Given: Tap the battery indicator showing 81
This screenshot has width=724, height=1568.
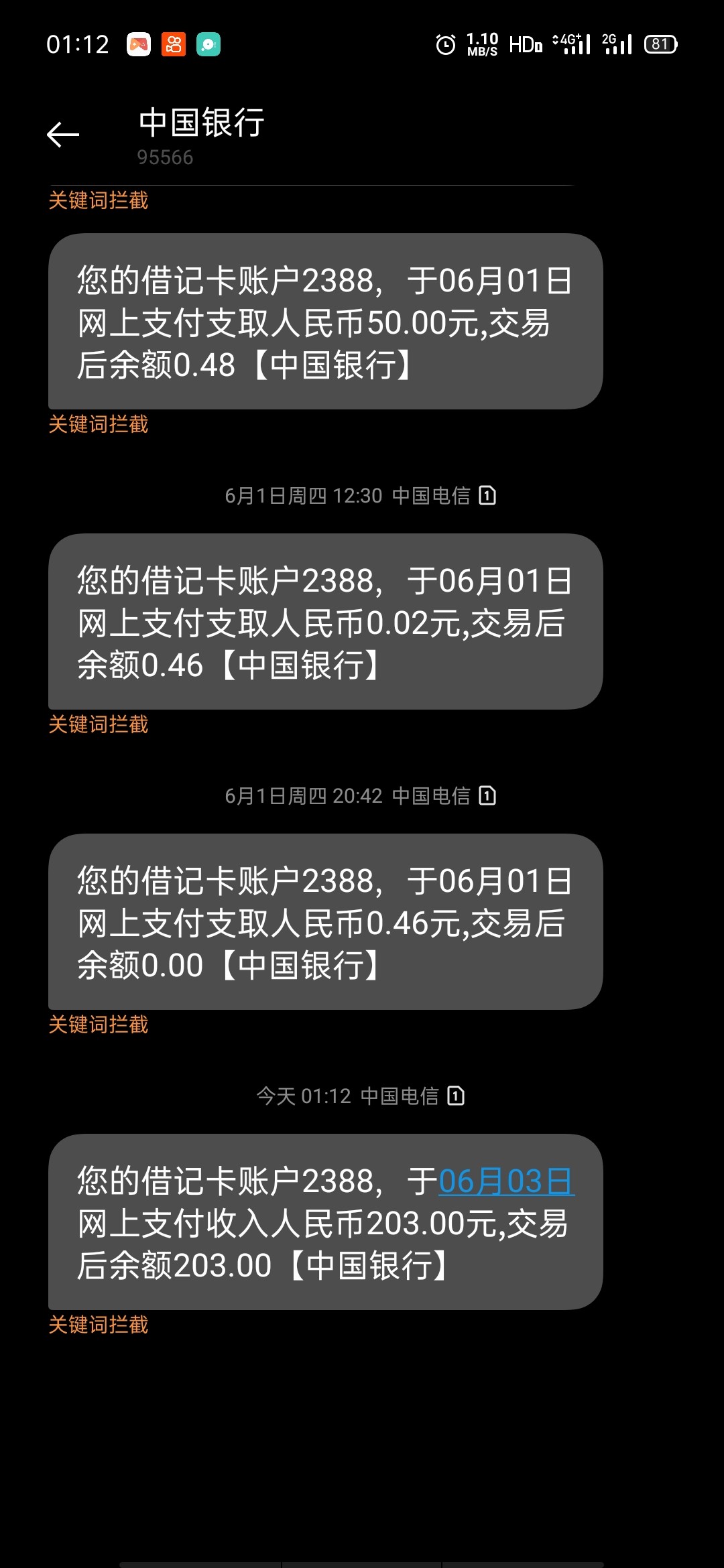Looking at the screenshot, I should 660,44.
